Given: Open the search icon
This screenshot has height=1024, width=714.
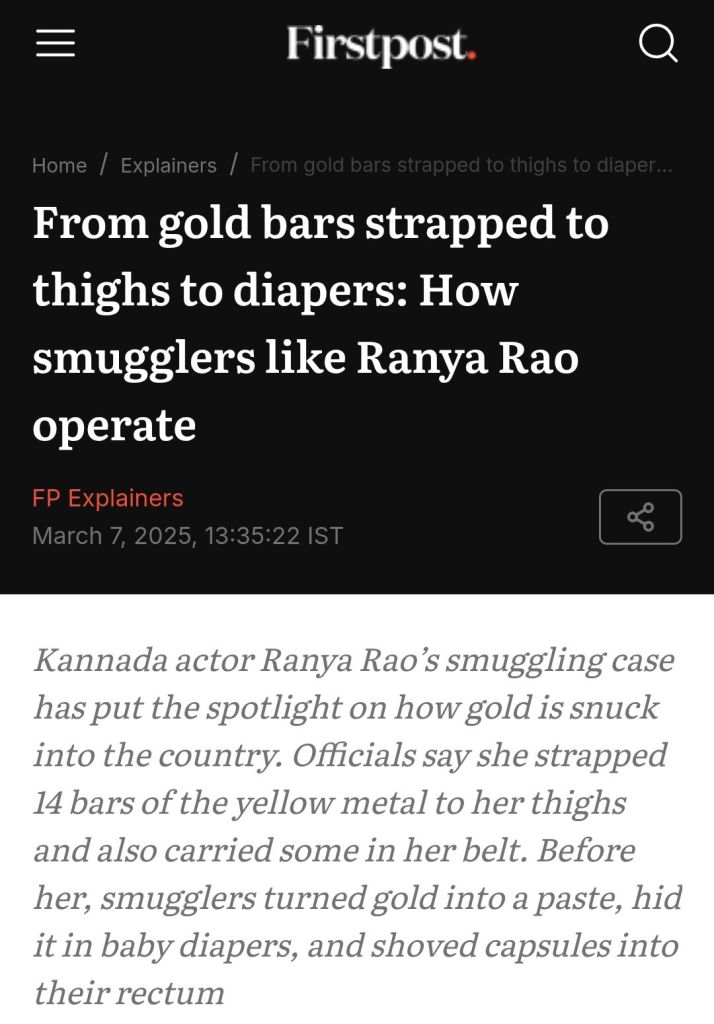Looking at the screenshot, I should 657,44.
